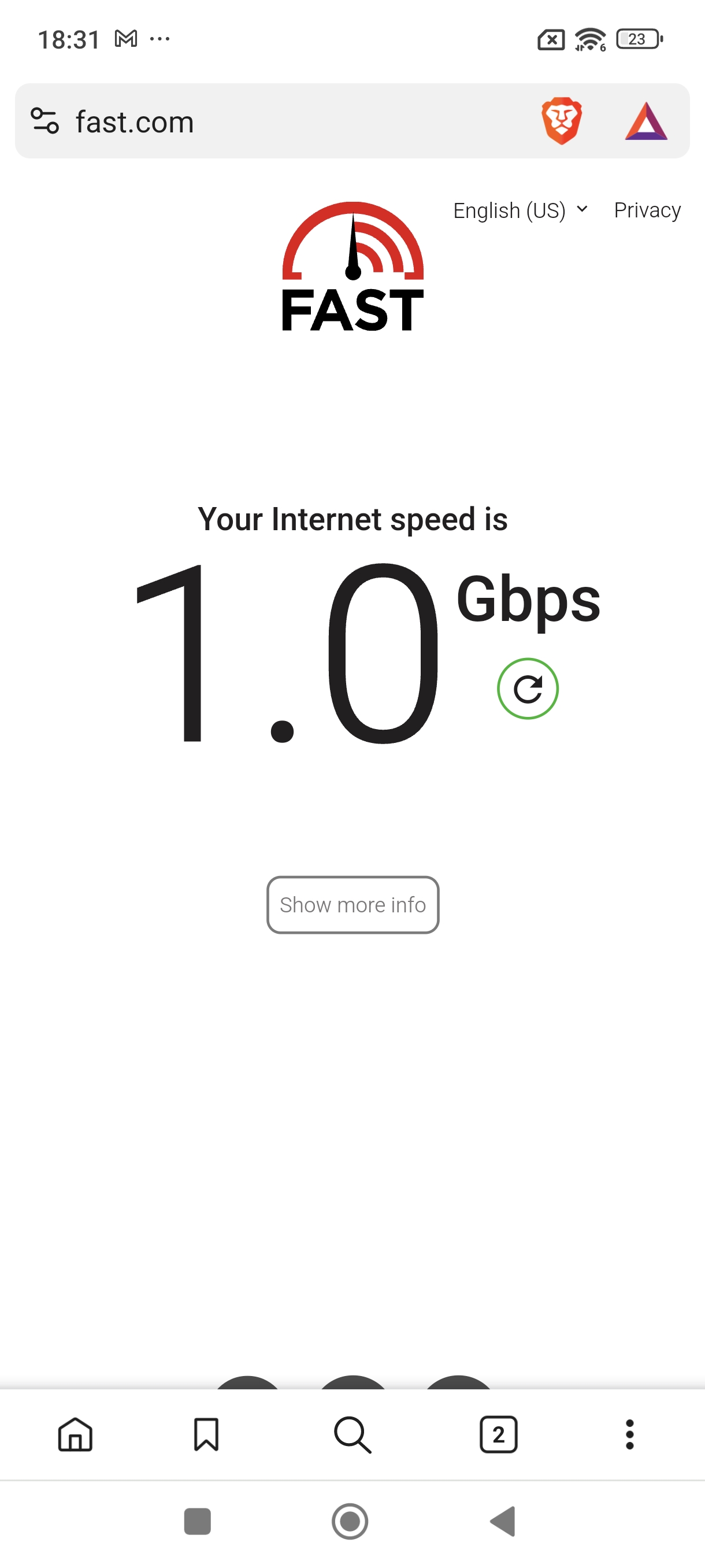
Task: Show more info about the speed
Action: [x=352, y=904]
